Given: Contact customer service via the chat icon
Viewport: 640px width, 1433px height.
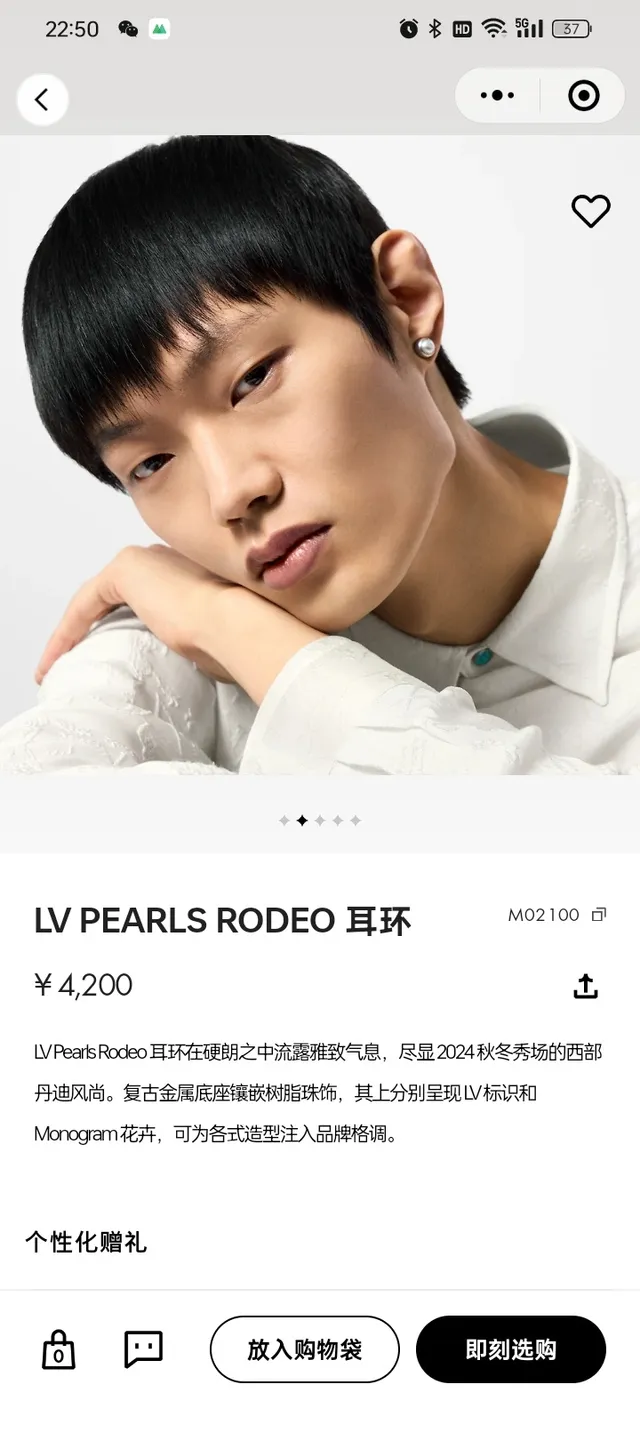Looking at the screenshot, I should 143,1349.
